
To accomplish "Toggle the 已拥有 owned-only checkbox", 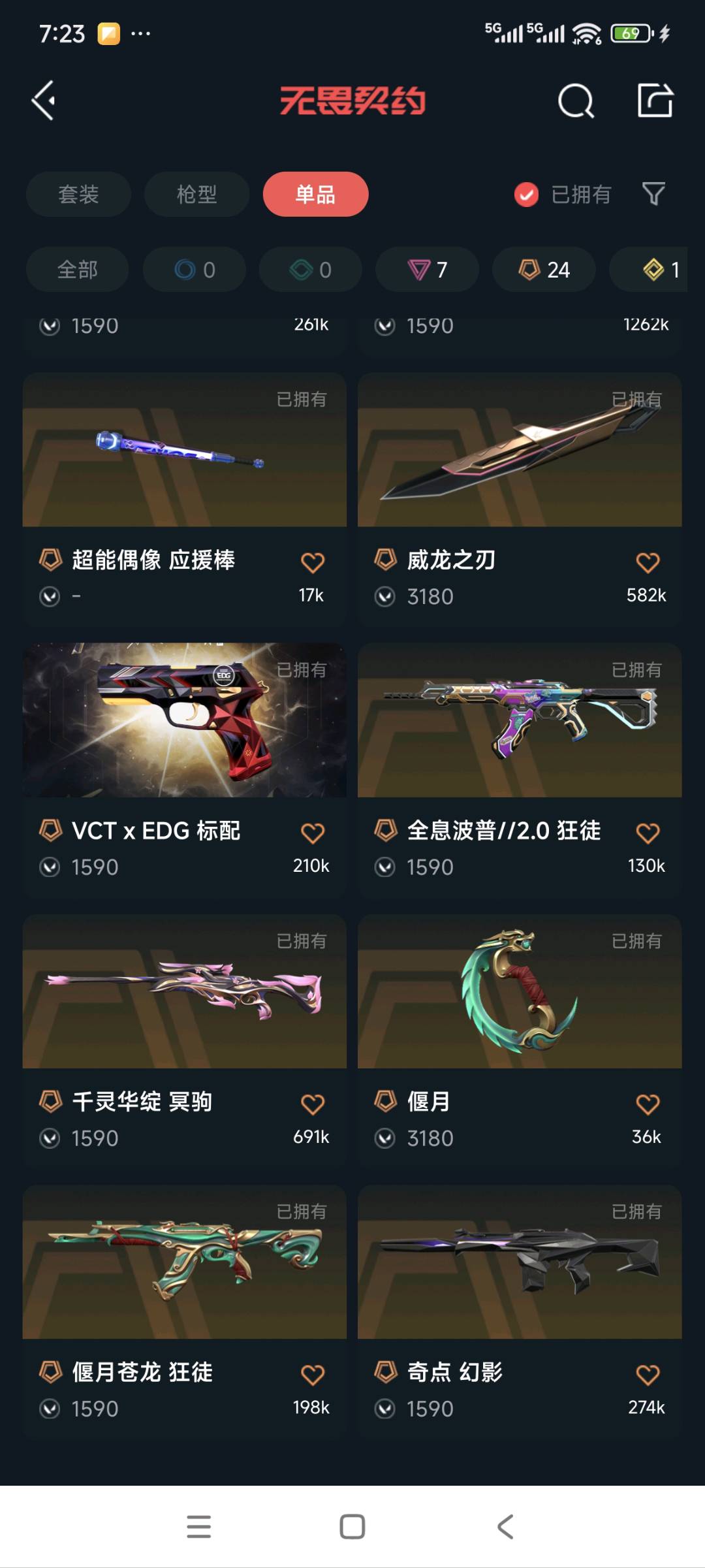I will tap(526, 194).
